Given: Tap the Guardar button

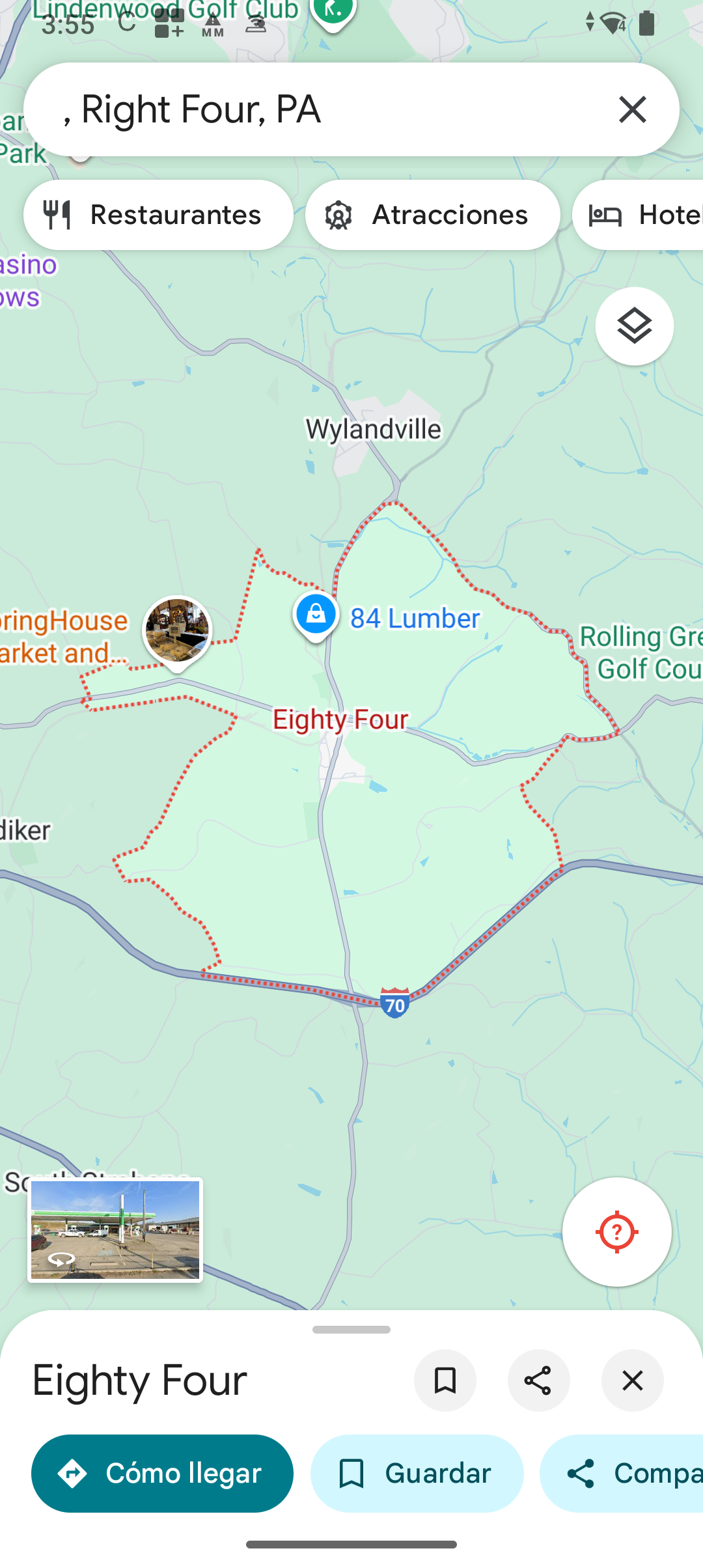Looking at the screenshot, I should [x=417, y=1473].
